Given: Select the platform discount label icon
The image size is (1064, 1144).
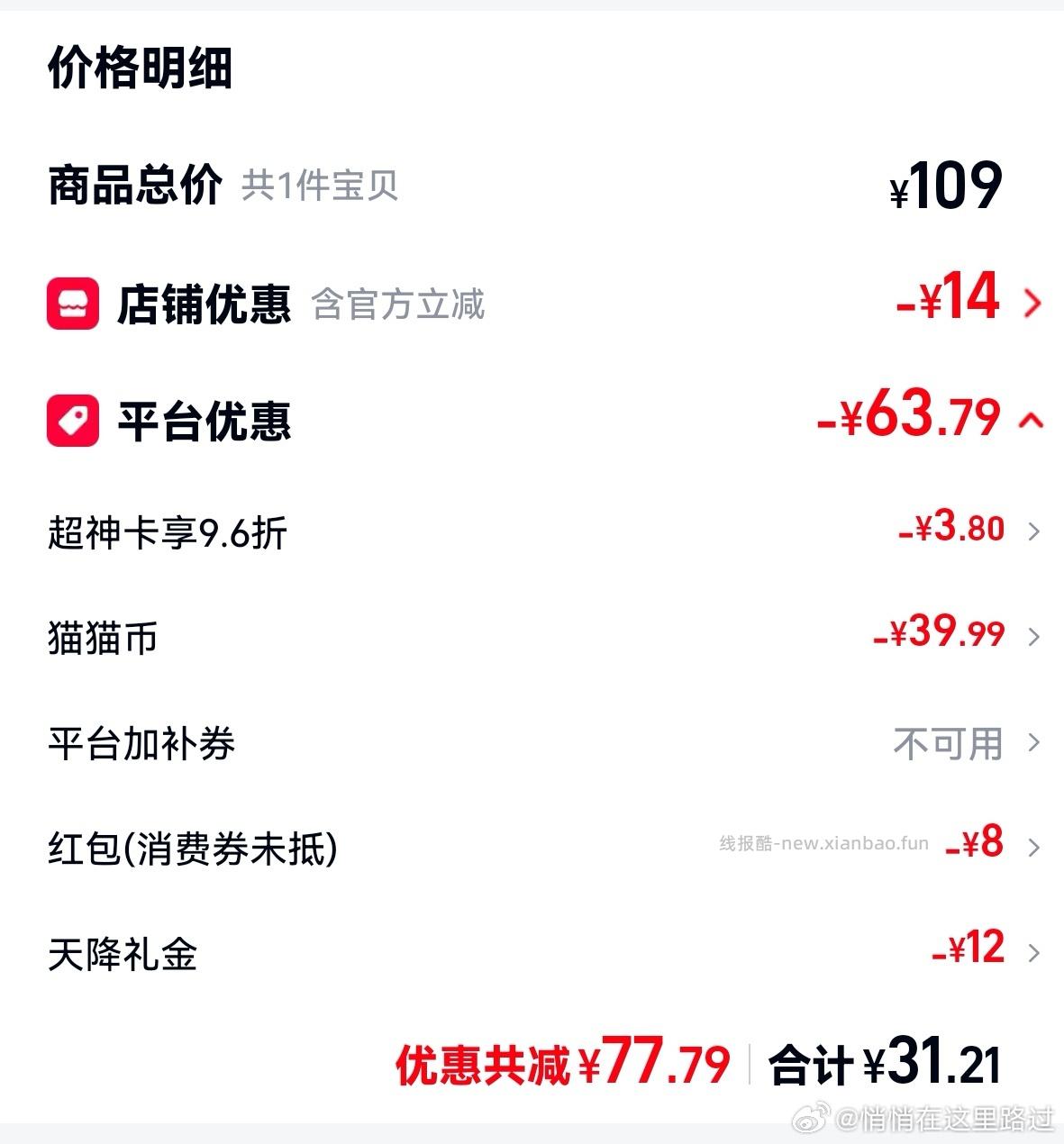Looking at the screenshot, I should (72, 420).
